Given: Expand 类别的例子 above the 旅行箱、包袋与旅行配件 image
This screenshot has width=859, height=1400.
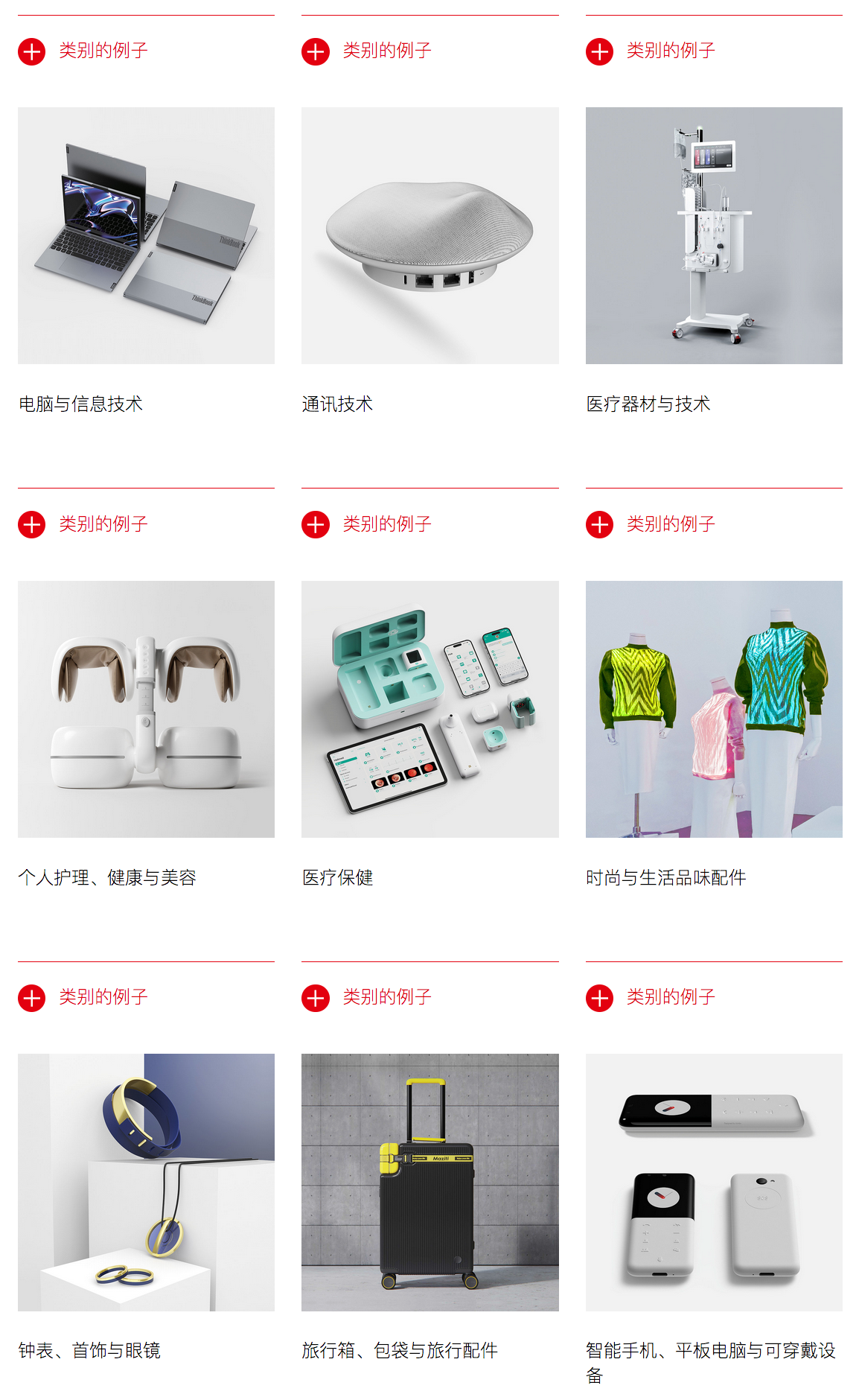Looking at the screenshot, I should pyautogui.click(x=316, y=998).
